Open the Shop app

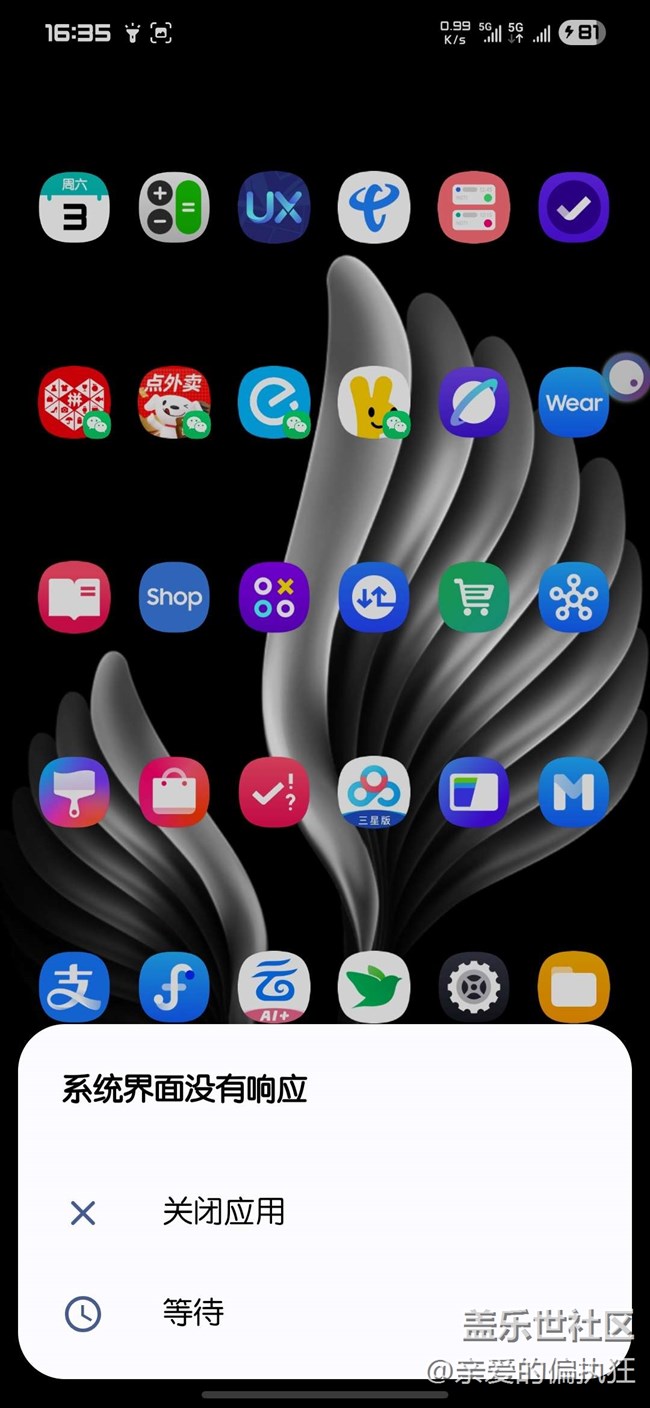(174, 597)
